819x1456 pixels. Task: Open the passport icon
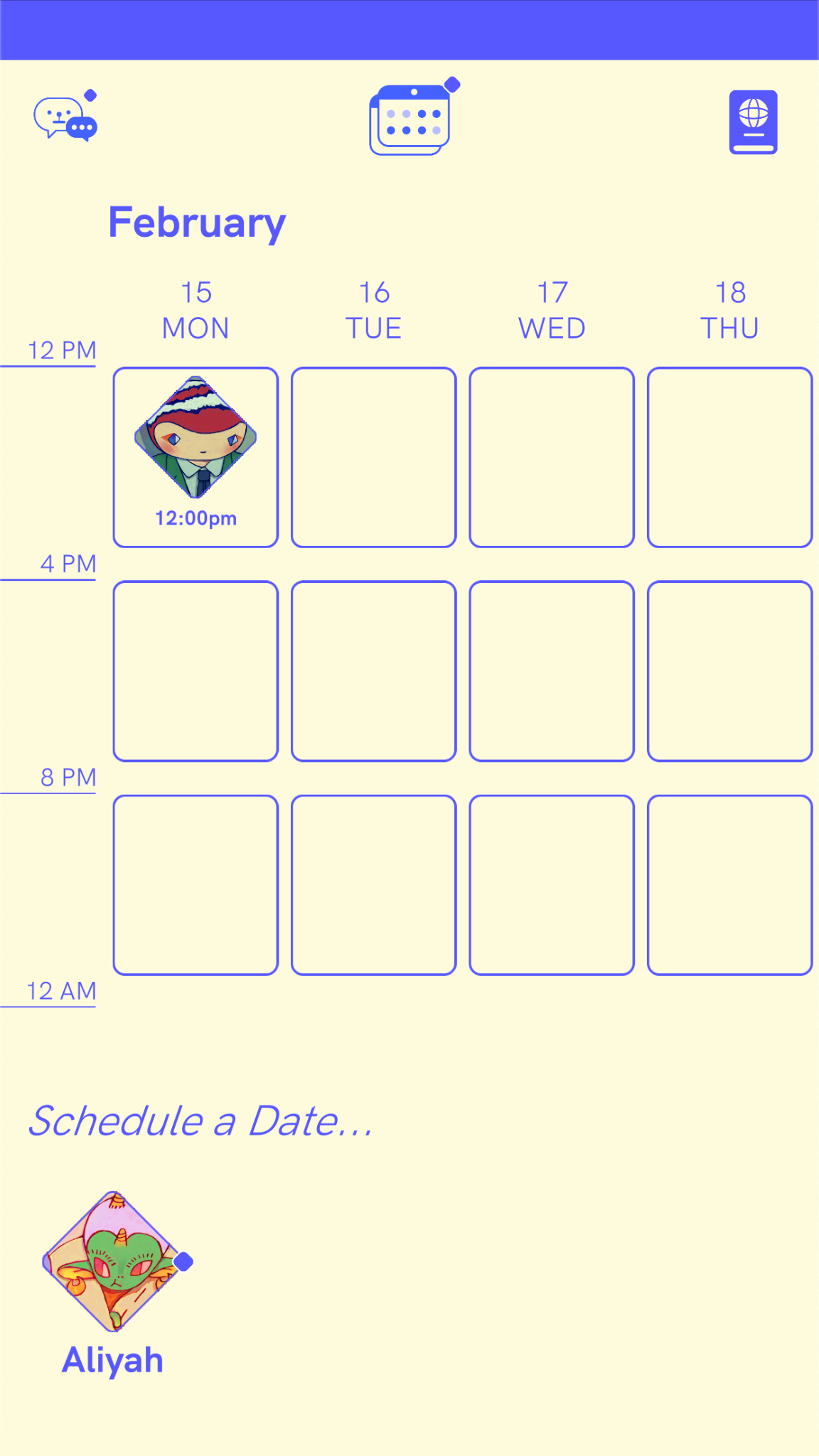tap(753, 122)
